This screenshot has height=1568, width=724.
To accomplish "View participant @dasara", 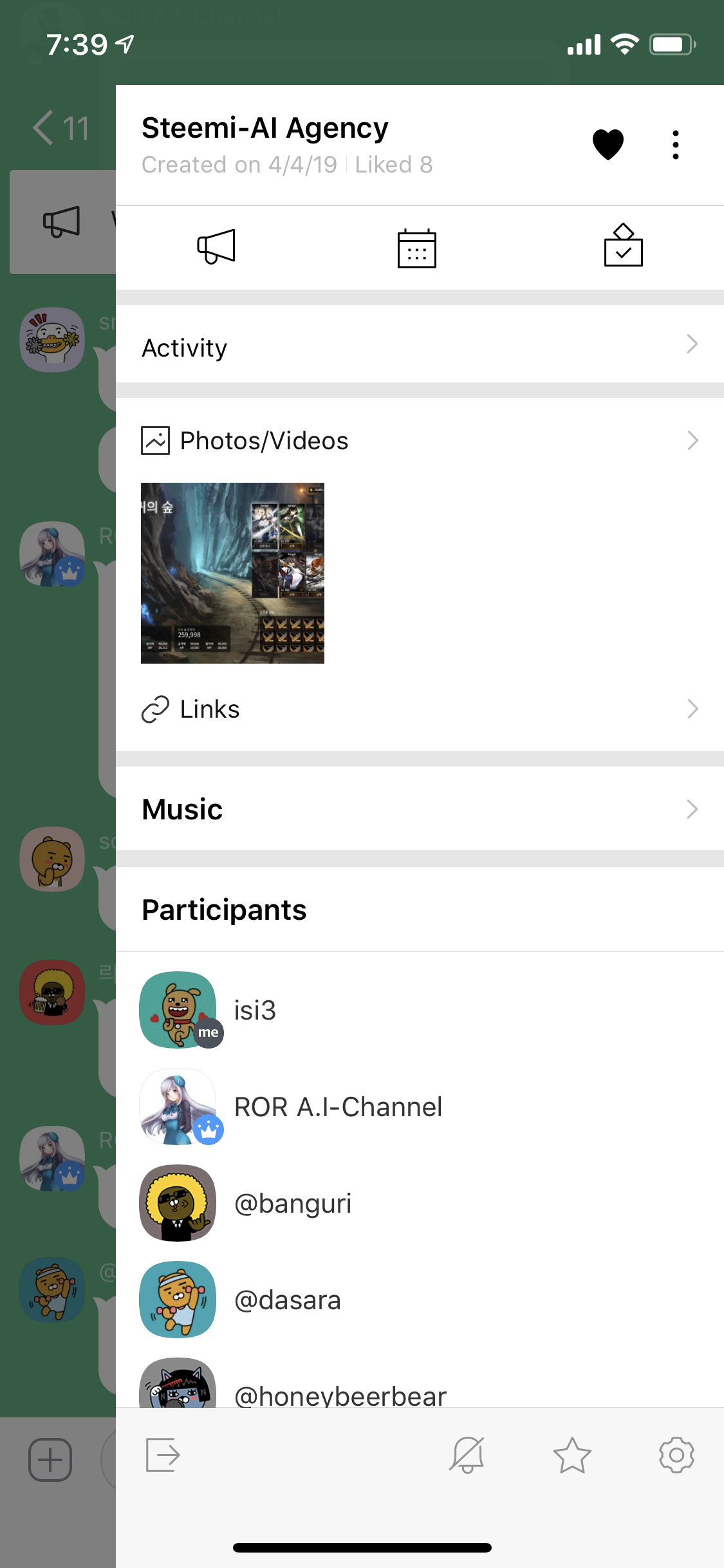I will 287,1300.
